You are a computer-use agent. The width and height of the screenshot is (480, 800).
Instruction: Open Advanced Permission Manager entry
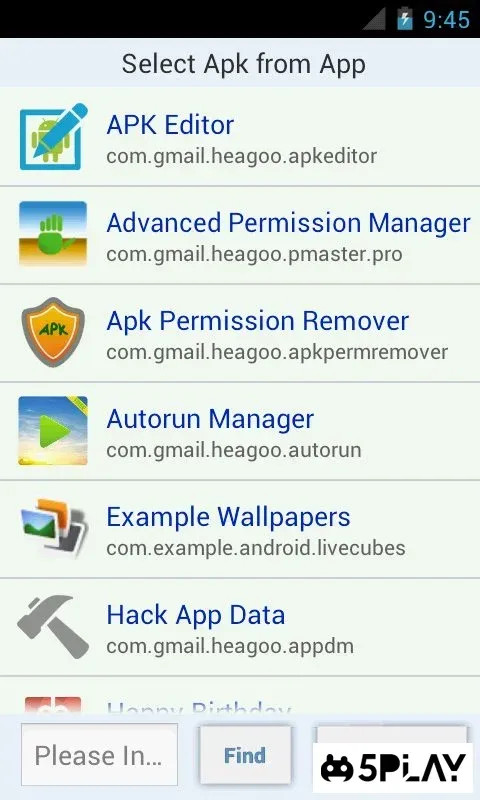[240, 235]
